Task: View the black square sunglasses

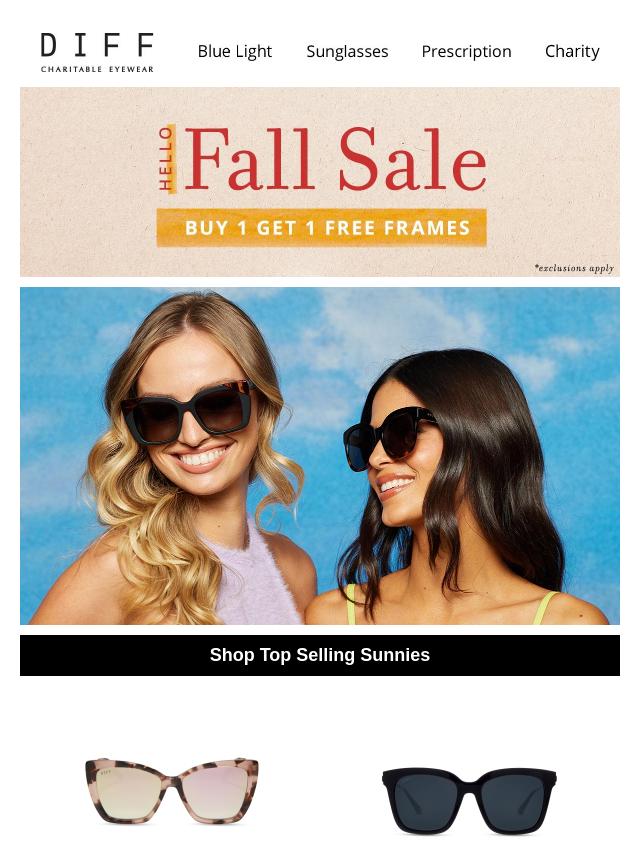Action: (468, 799)
